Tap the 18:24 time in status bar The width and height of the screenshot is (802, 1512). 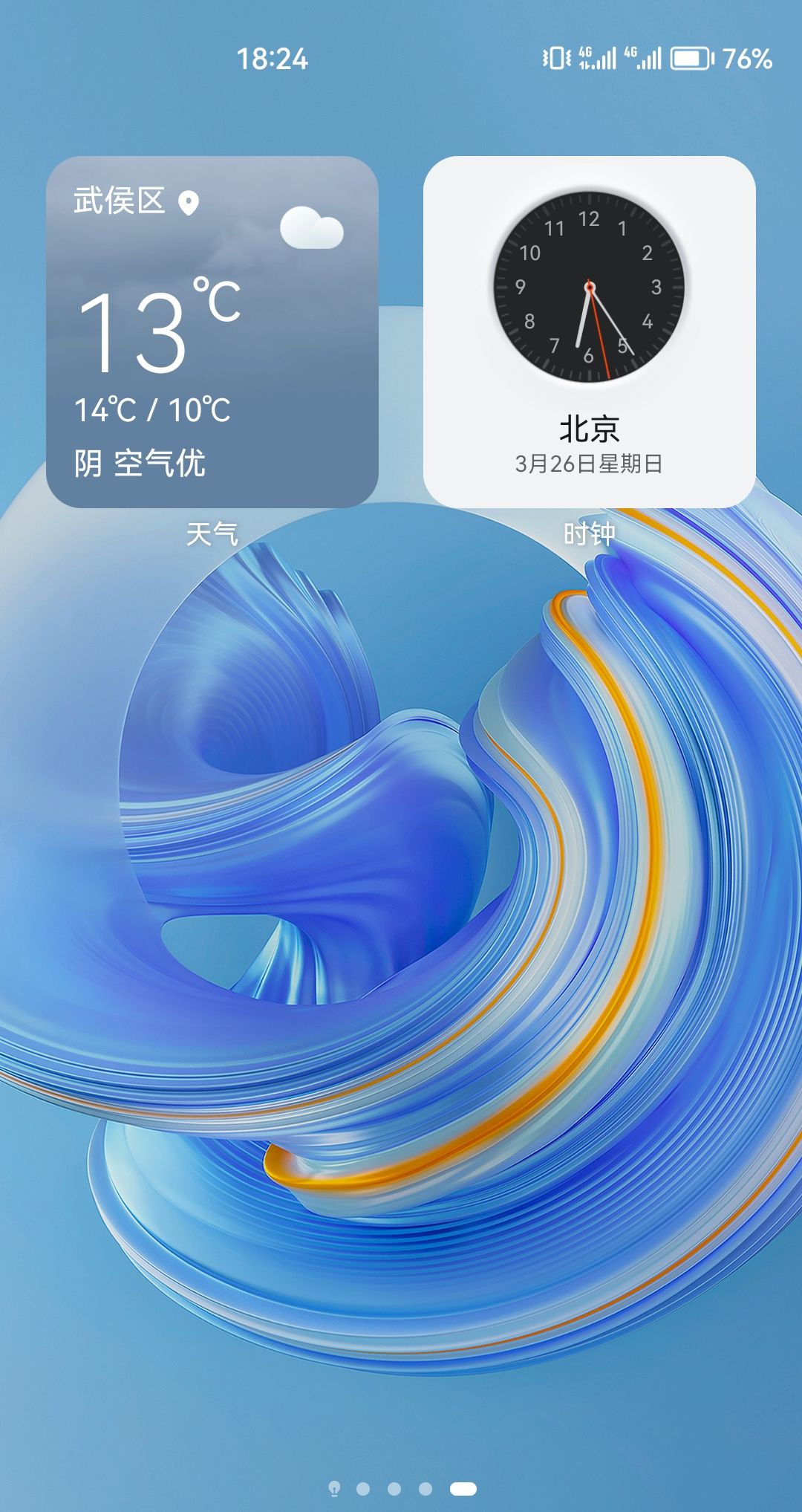coord(274,59)
